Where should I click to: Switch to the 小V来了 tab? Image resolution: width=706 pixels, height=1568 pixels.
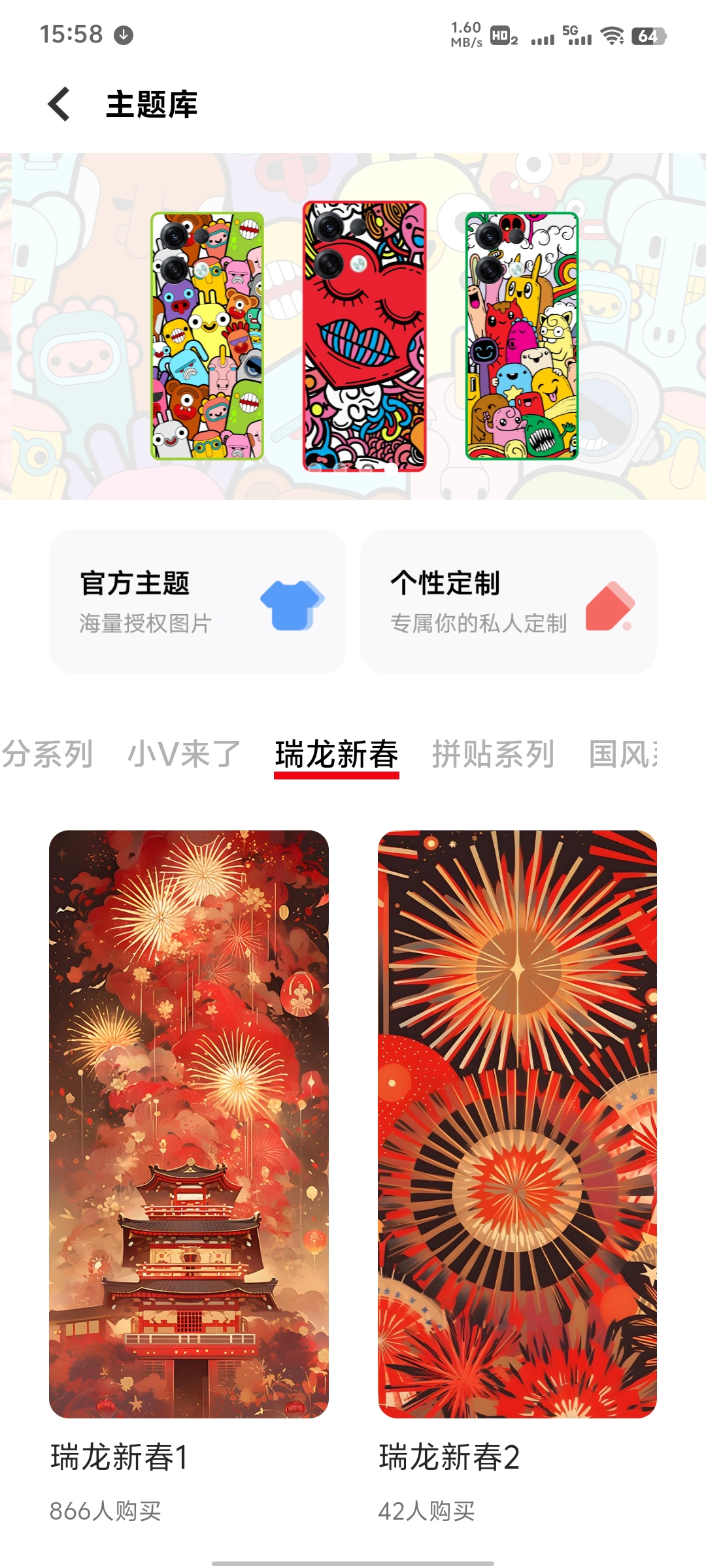coord(184,755)
